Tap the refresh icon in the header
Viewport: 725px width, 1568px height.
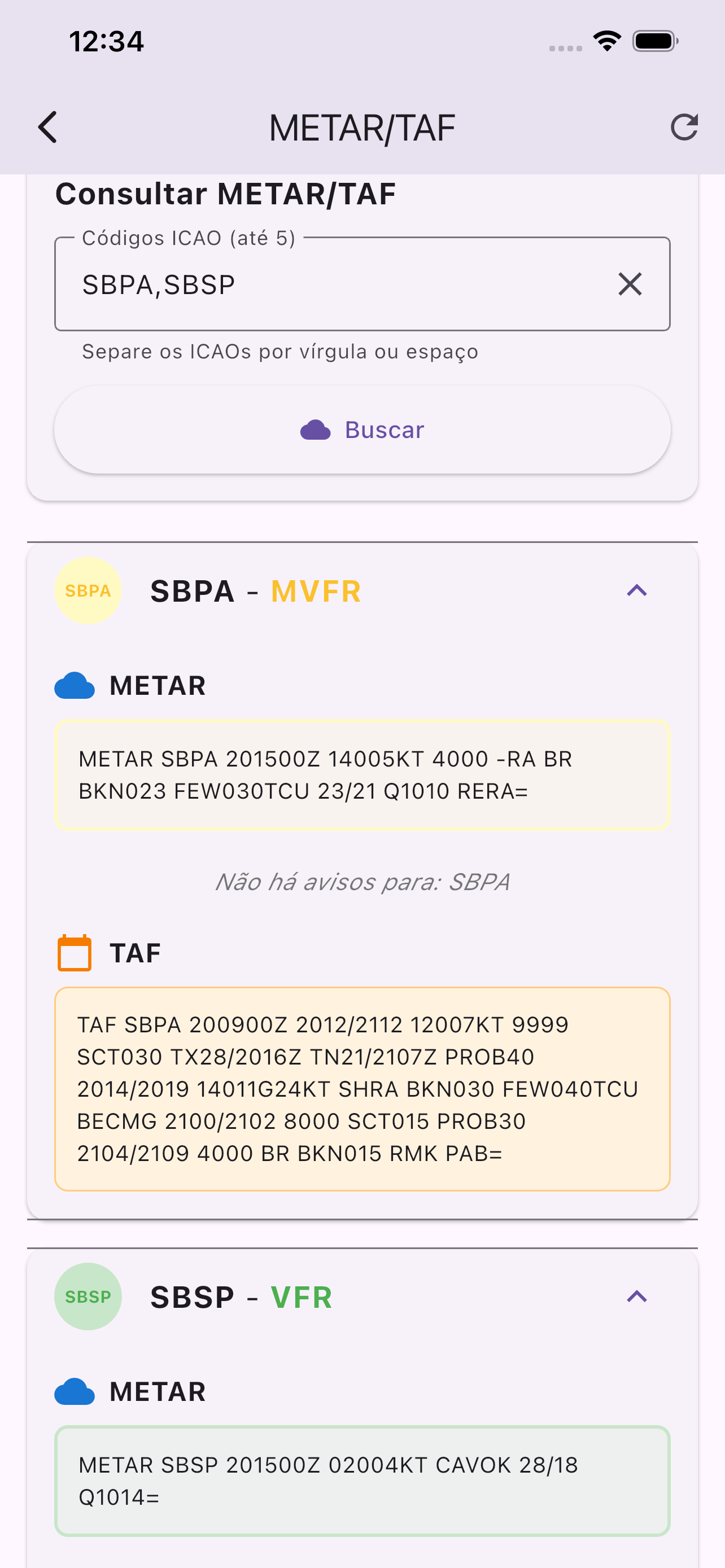click(x=684, y=127)
